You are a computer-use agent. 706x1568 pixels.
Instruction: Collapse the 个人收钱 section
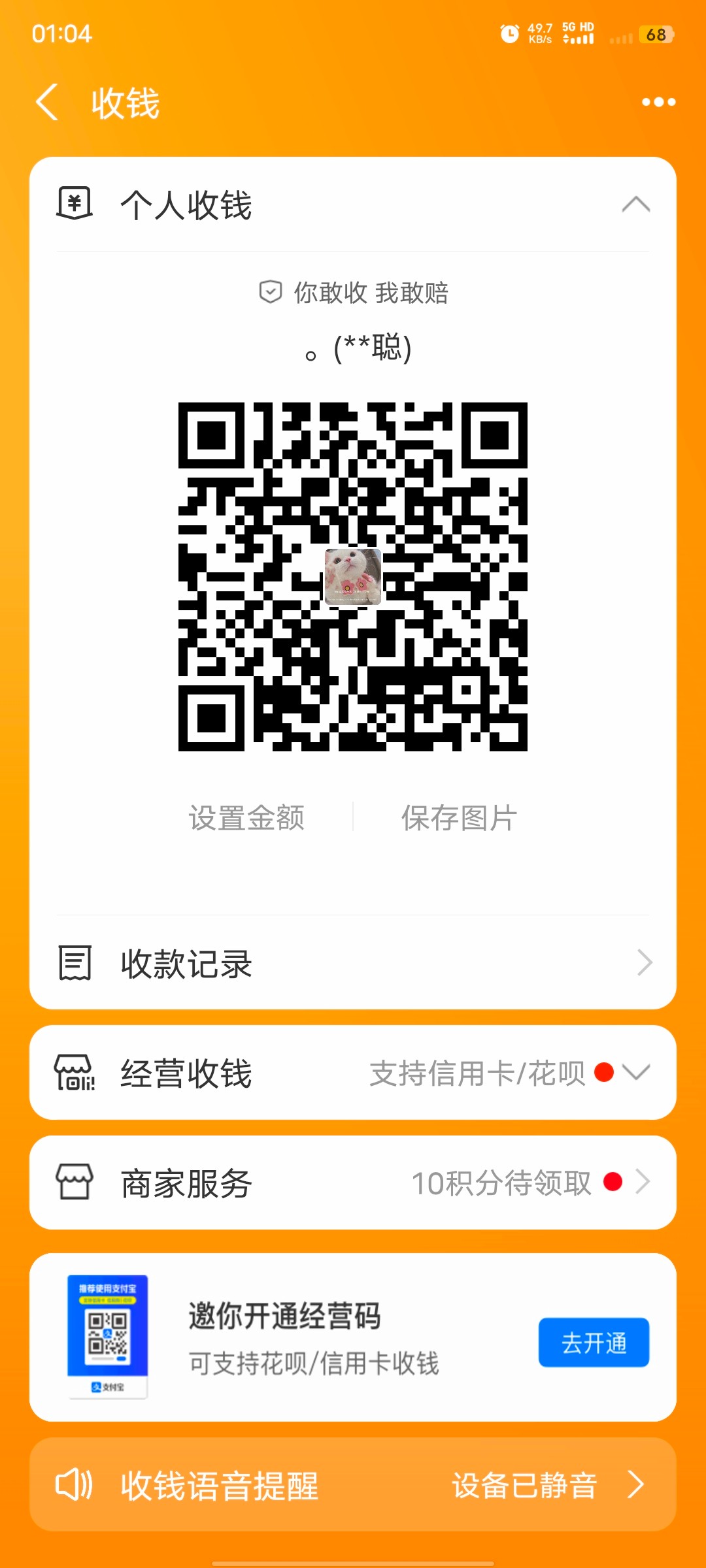(635, 205)
